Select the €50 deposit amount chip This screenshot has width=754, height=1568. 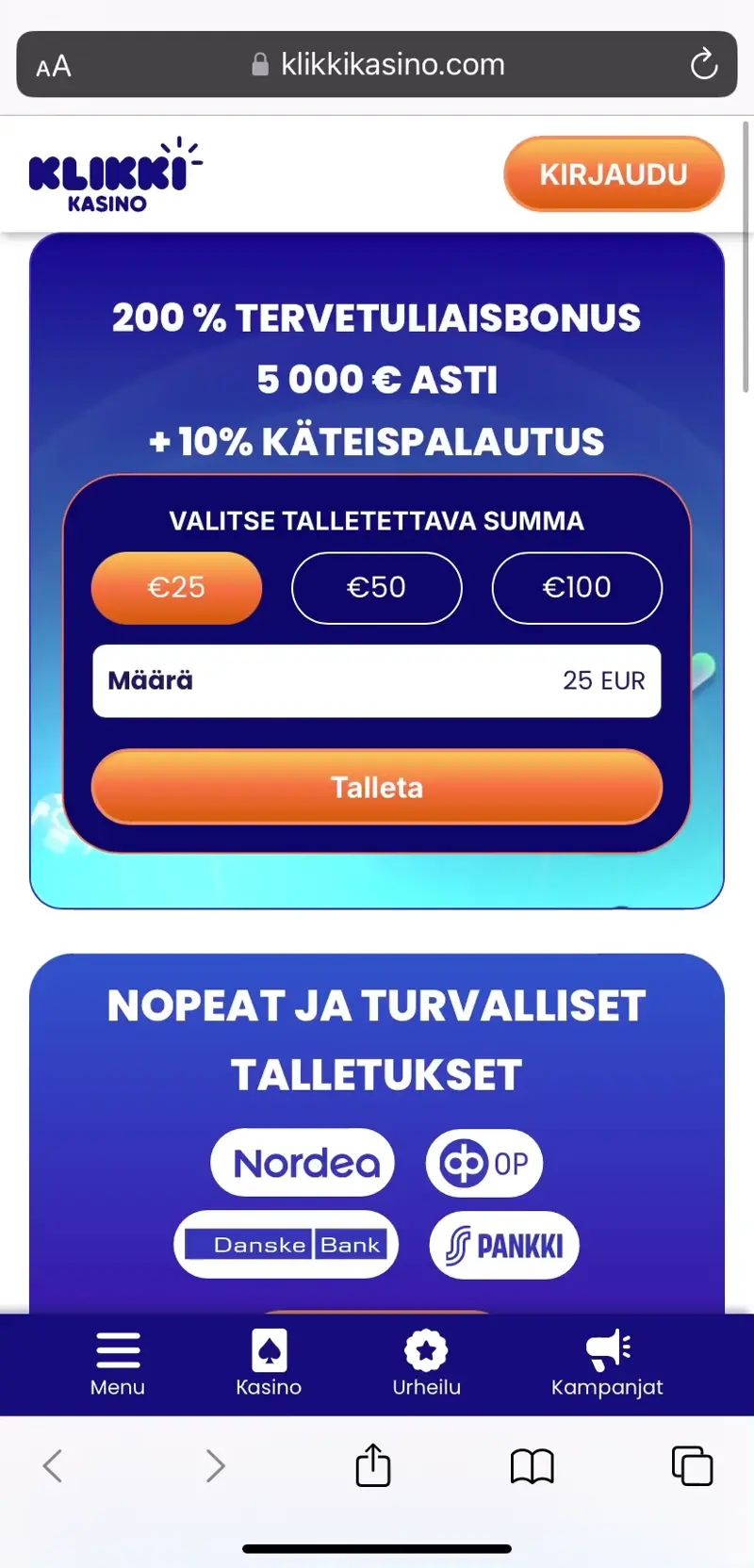(376, 588)
